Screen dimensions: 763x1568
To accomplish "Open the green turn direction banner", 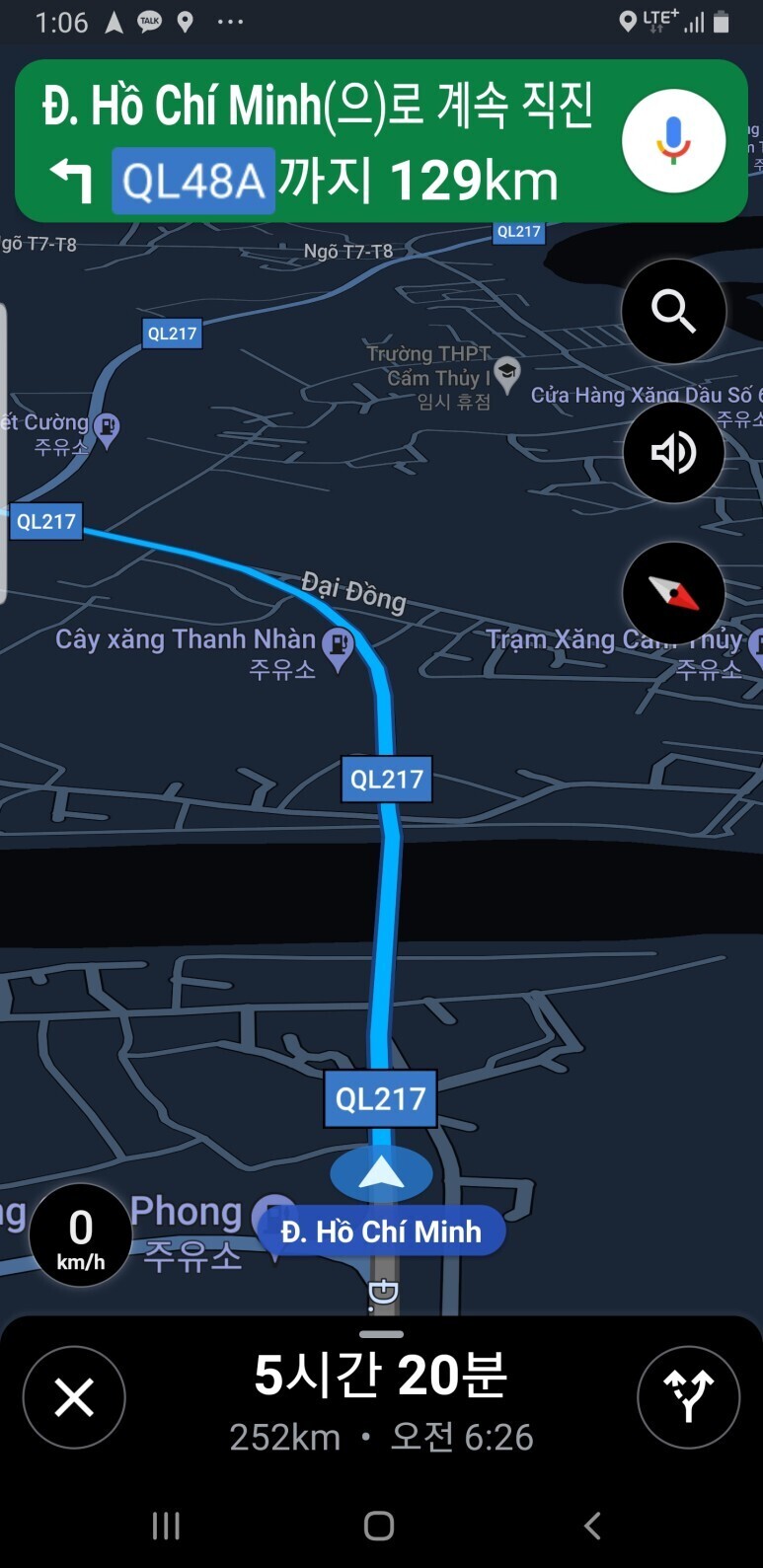I will pyautogui.click(x=316, y=141).
